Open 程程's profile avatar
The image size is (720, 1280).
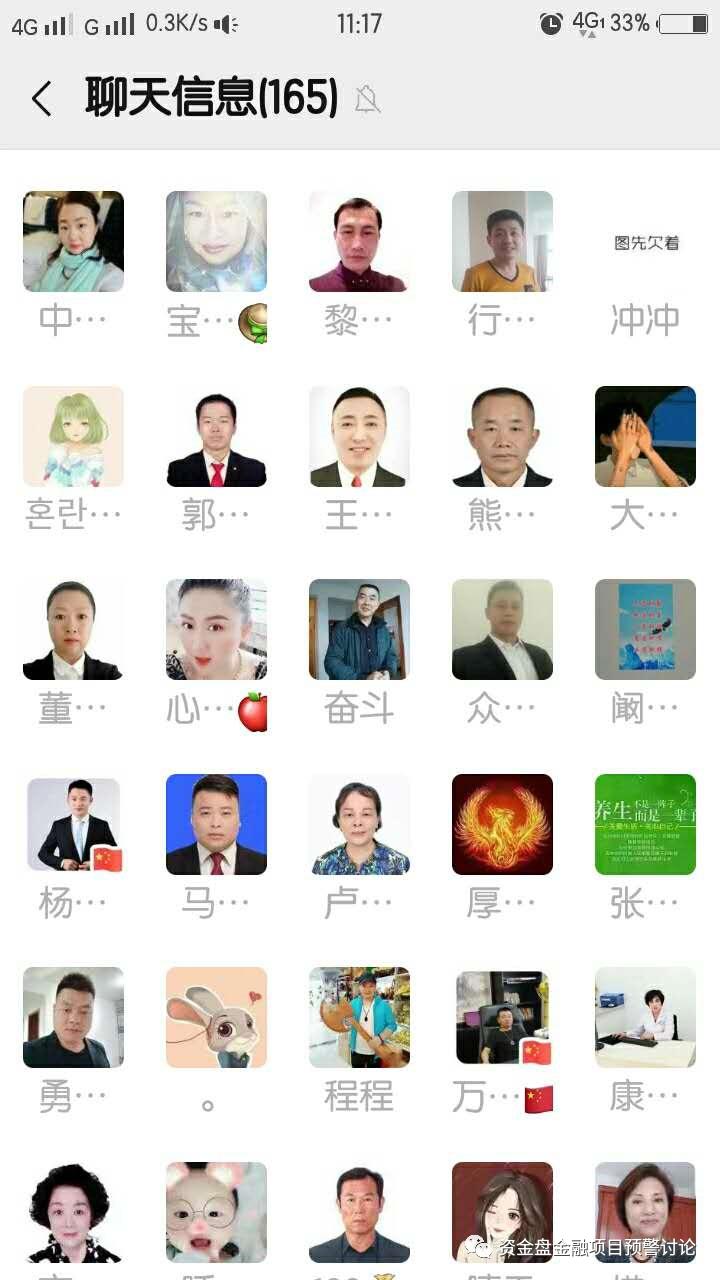click(x=359, y=1016)
